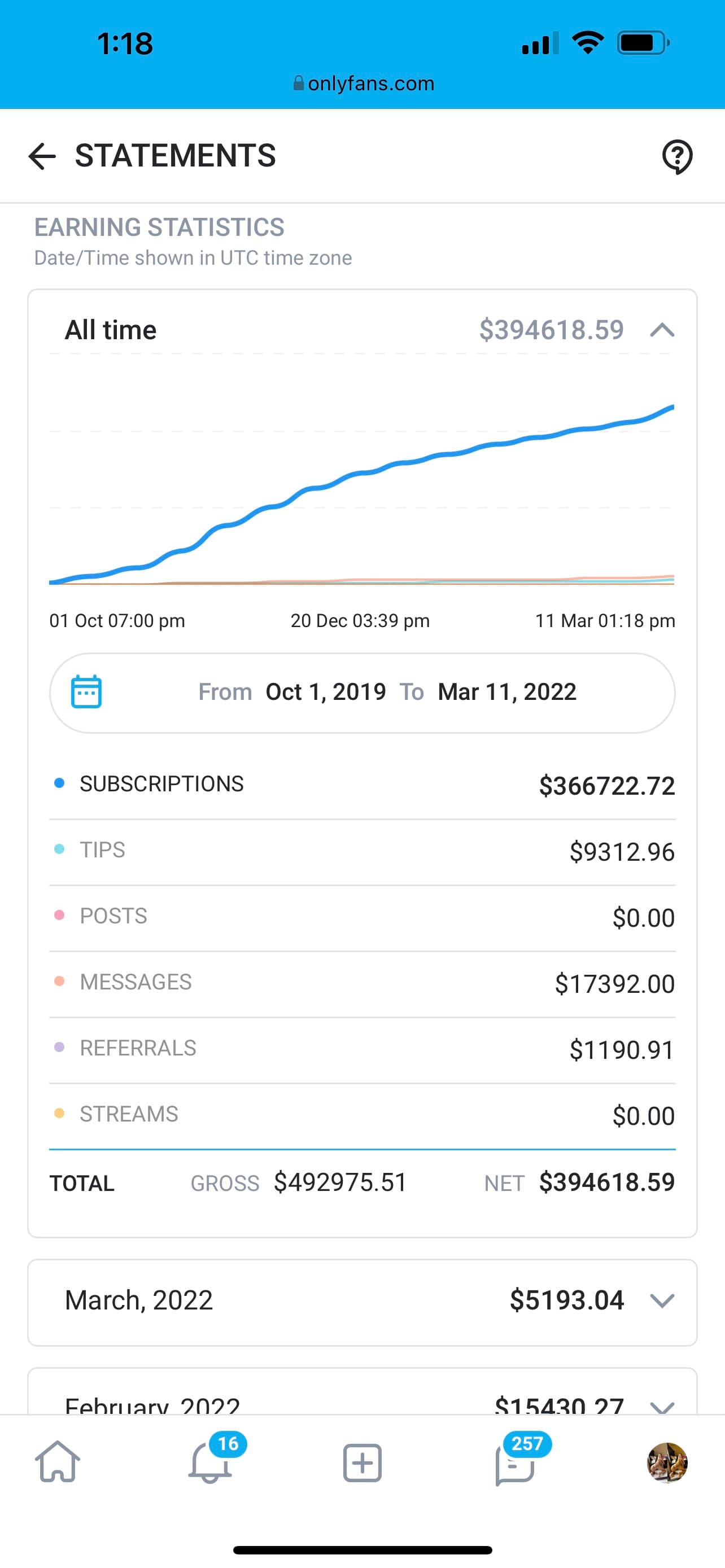
Task: Open messages with 257 unread
Action: pyautogui.click(x=515, y=1462)
